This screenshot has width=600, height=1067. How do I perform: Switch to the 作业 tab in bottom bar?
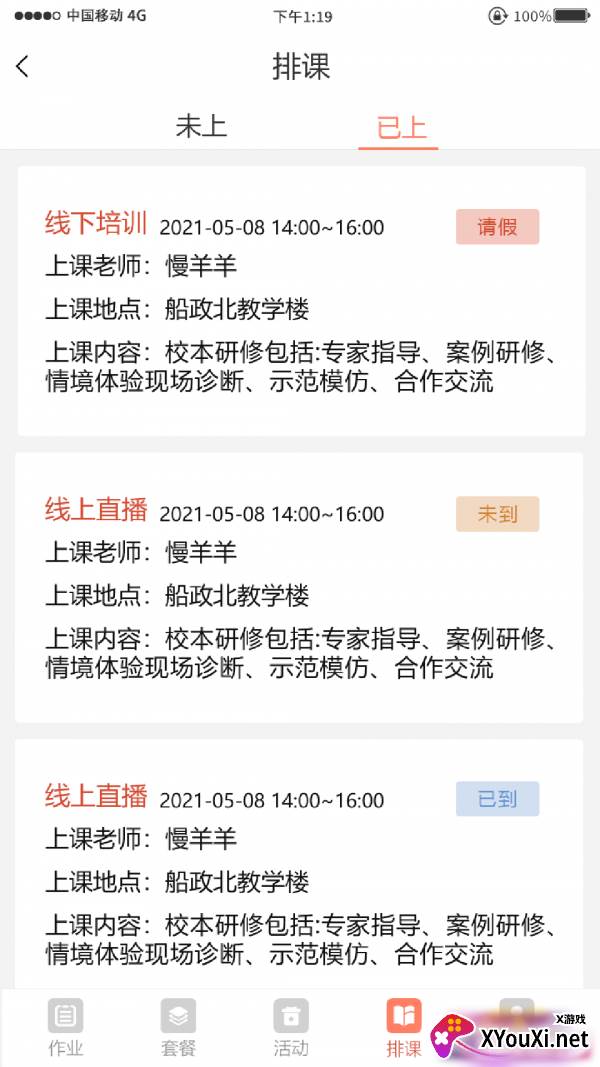[x=66, y=1027]
